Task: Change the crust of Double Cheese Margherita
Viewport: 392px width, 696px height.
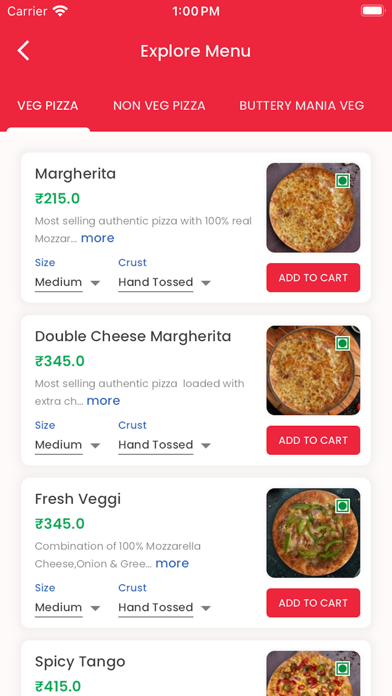Action: click(x=164, y=445)
